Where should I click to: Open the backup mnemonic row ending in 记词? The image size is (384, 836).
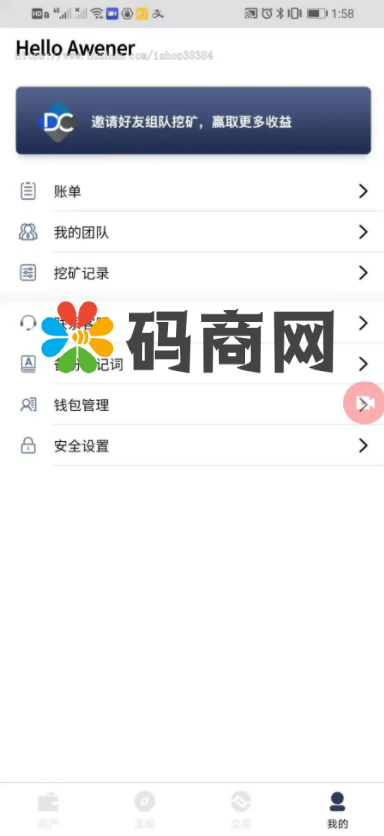coord(192,364)
